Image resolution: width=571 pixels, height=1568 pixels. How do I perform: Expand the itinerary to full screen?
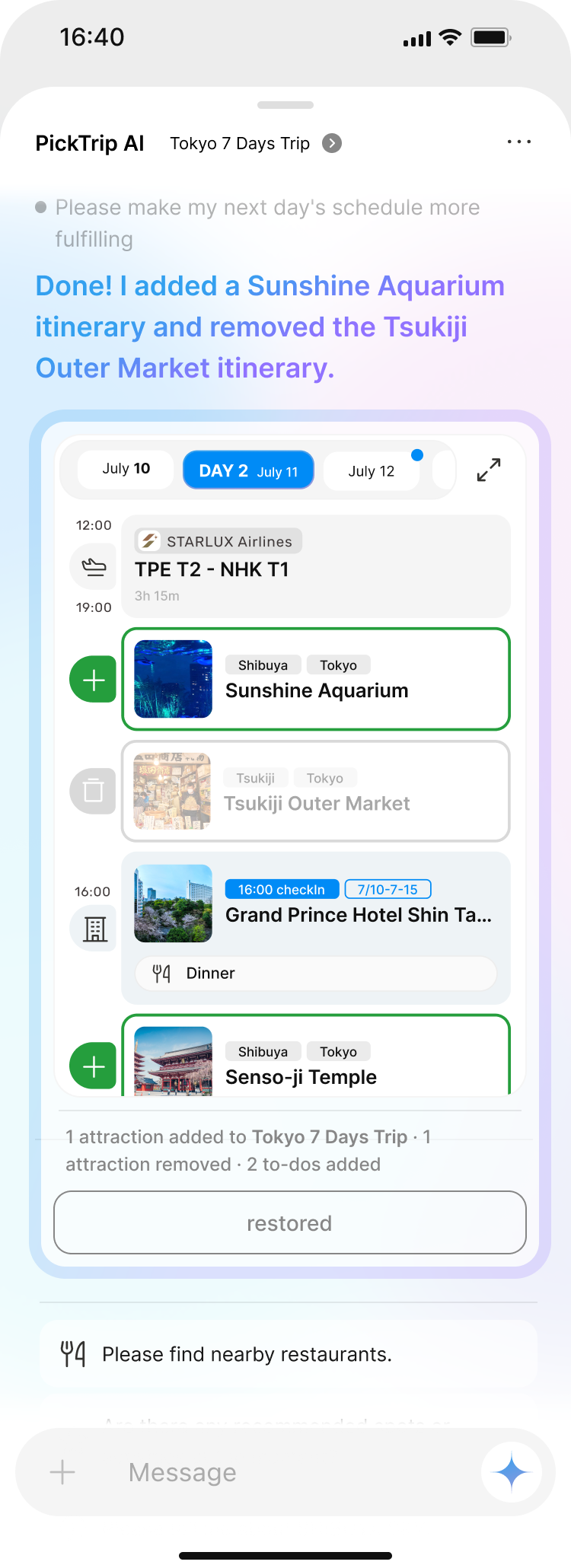pos(489,470)
